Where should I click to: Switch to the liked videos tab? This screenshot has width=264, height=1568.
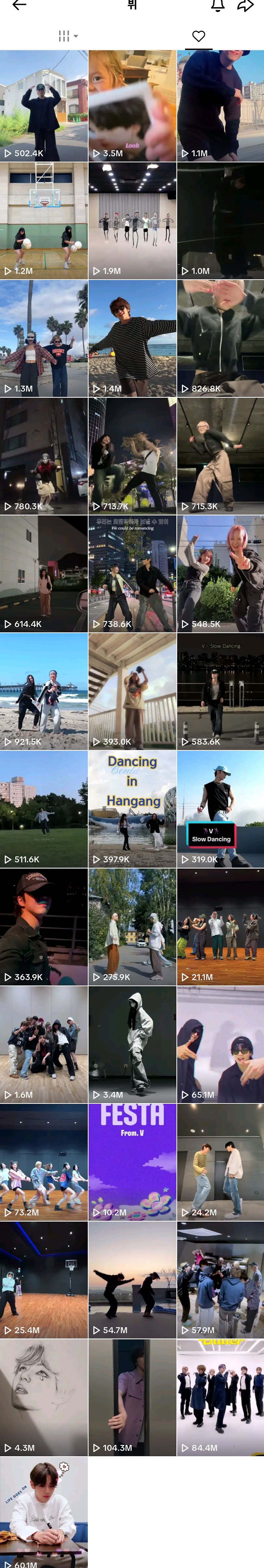coord(199,37)
